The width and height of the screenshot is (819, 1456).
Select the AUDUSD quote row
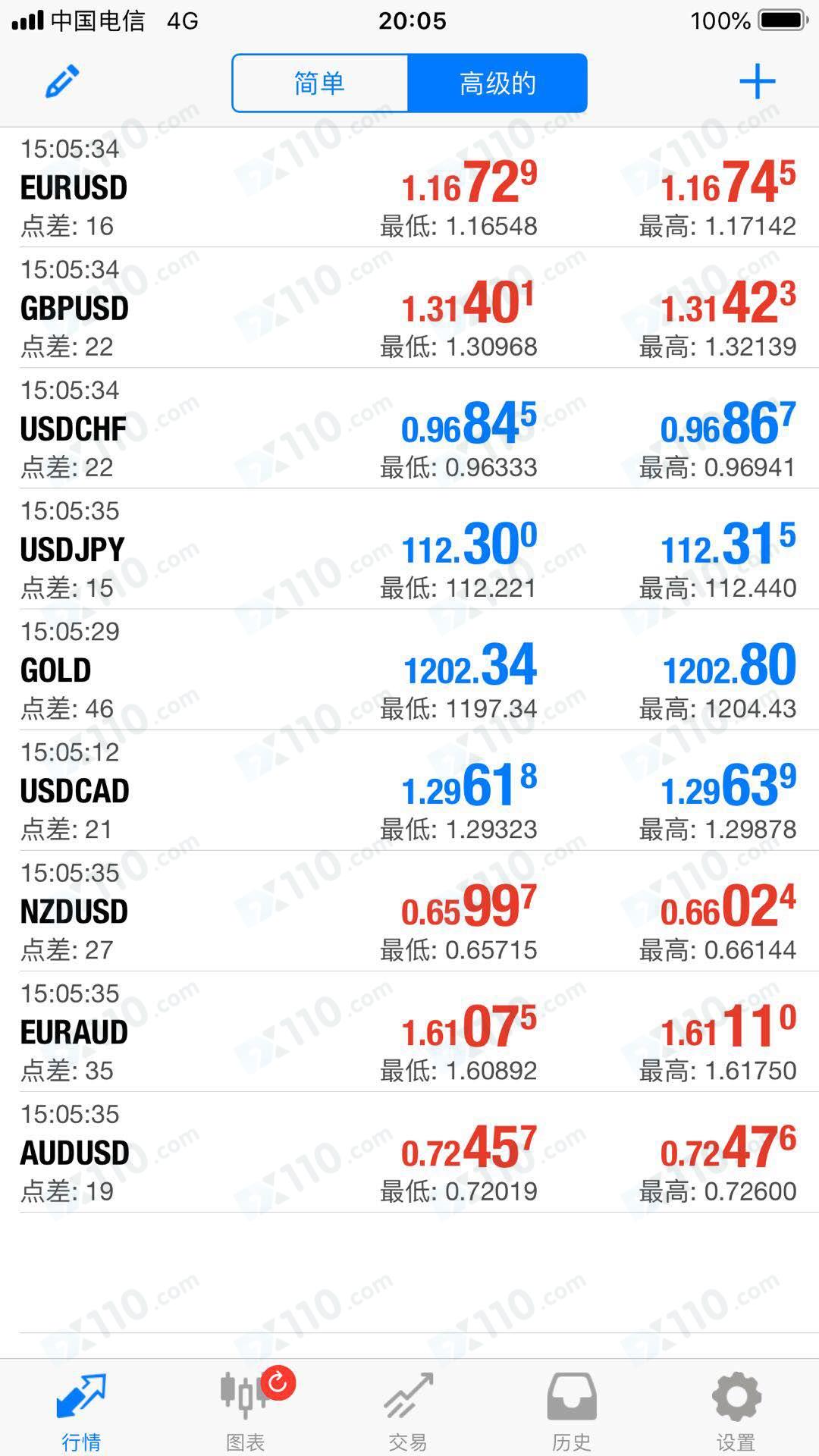click(x=409, y=1152)
